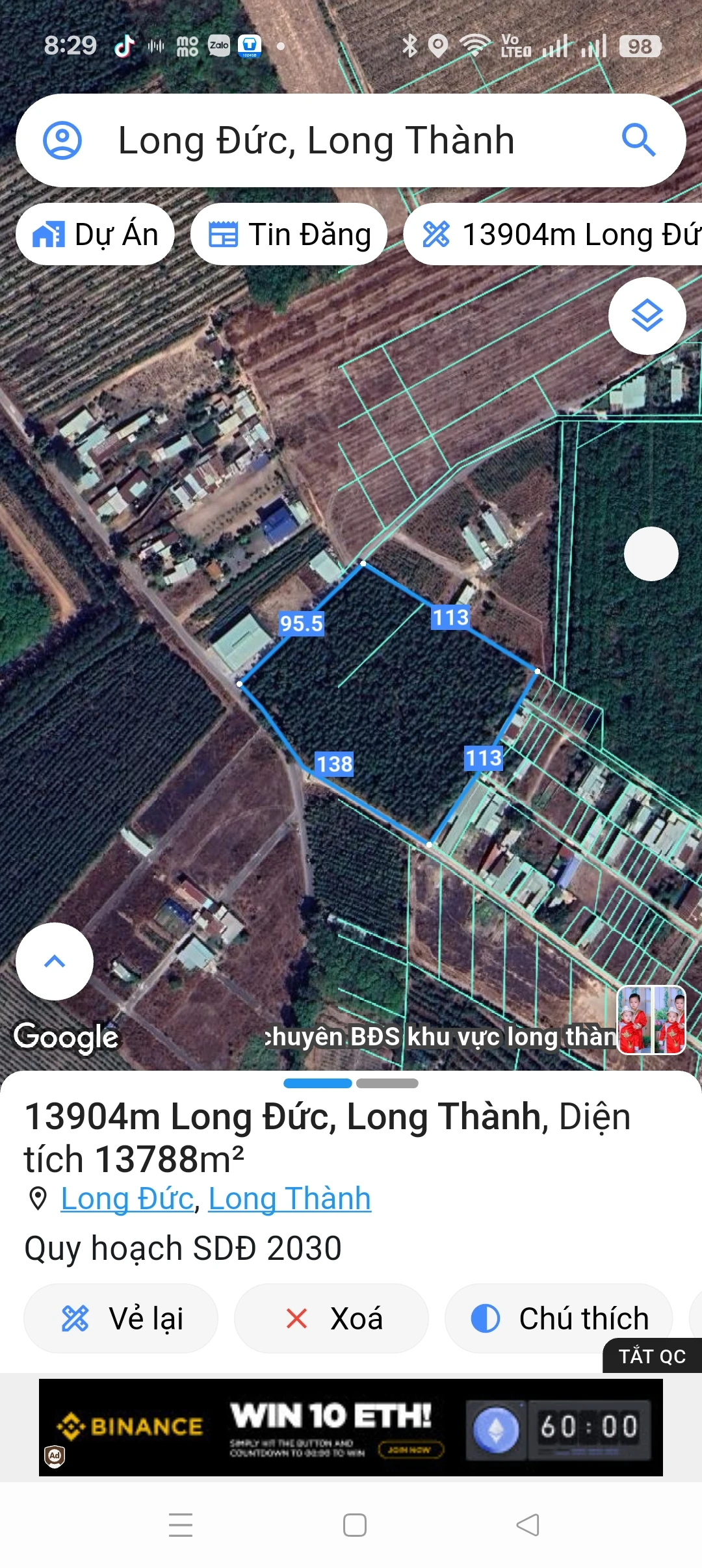The height and width of the screenshot is (1568, 702).
Task: Open the profile account icon
Action: (x=62, y=140)
